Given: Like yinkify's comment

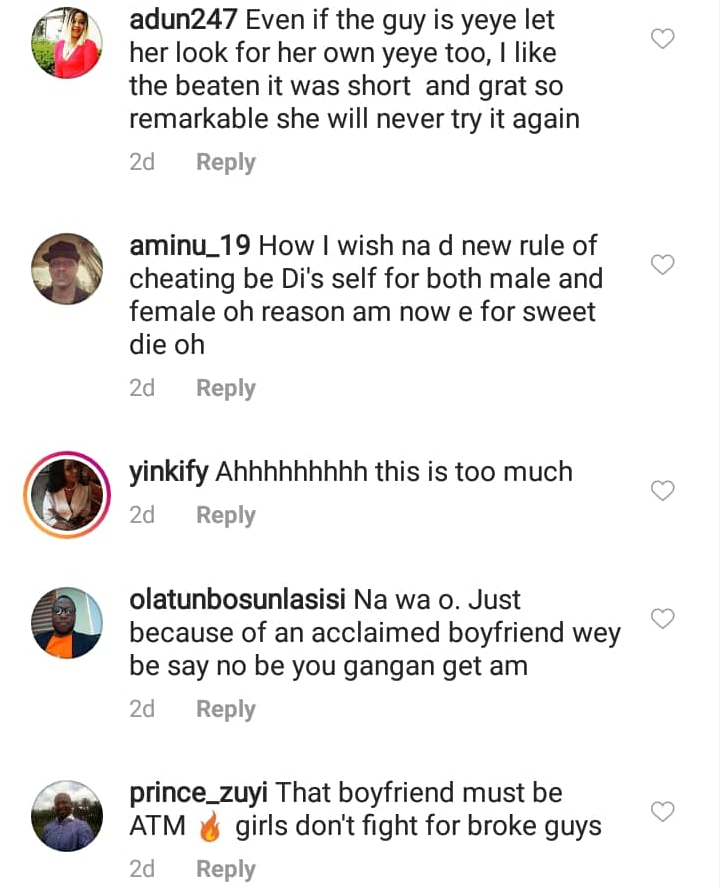Looking at the screenshot, I should tap(662, 491).
